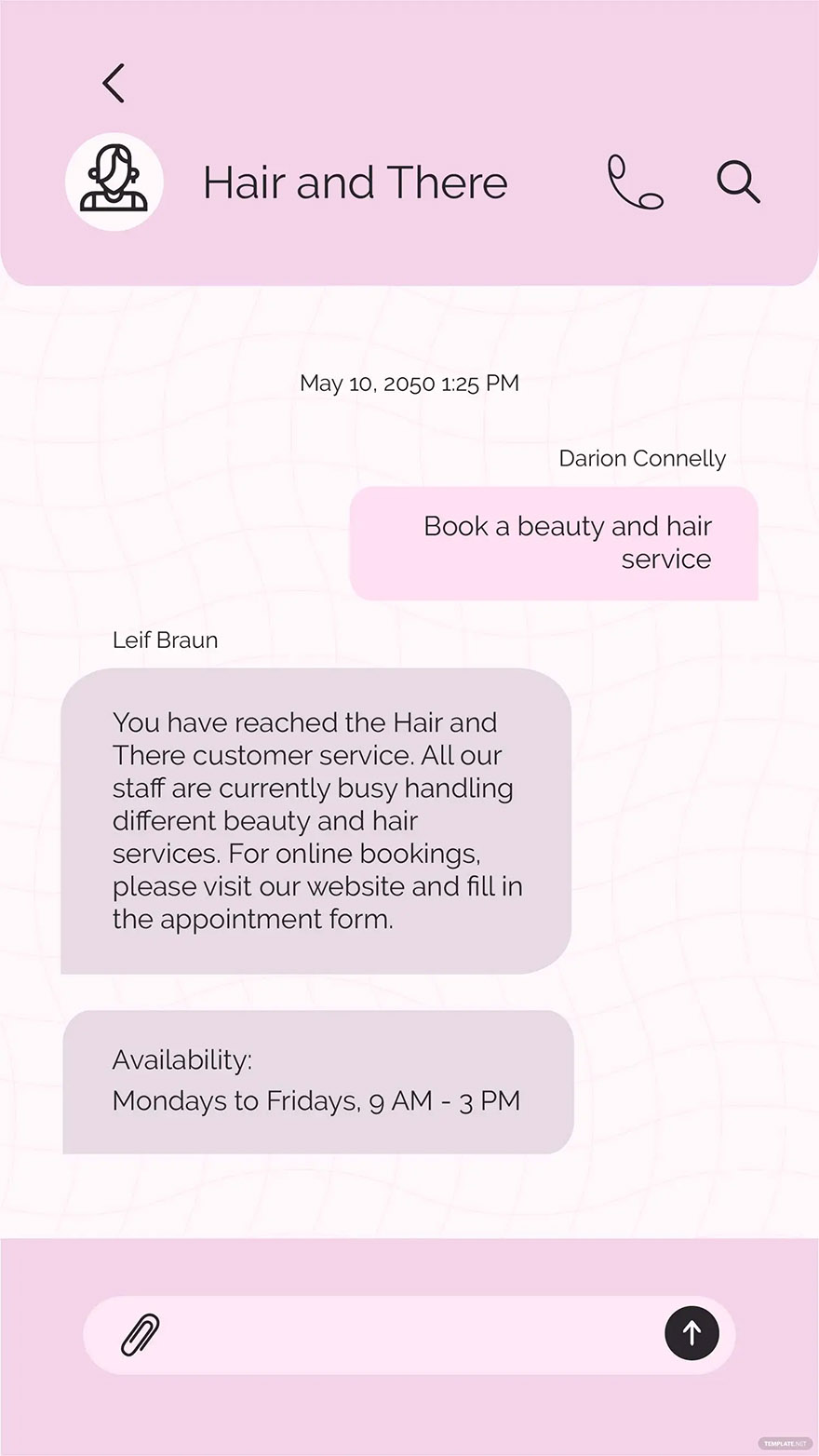Focus the message text field
The width and height of the screenshot is (819, 1456).
click(x=409, y=1334)
